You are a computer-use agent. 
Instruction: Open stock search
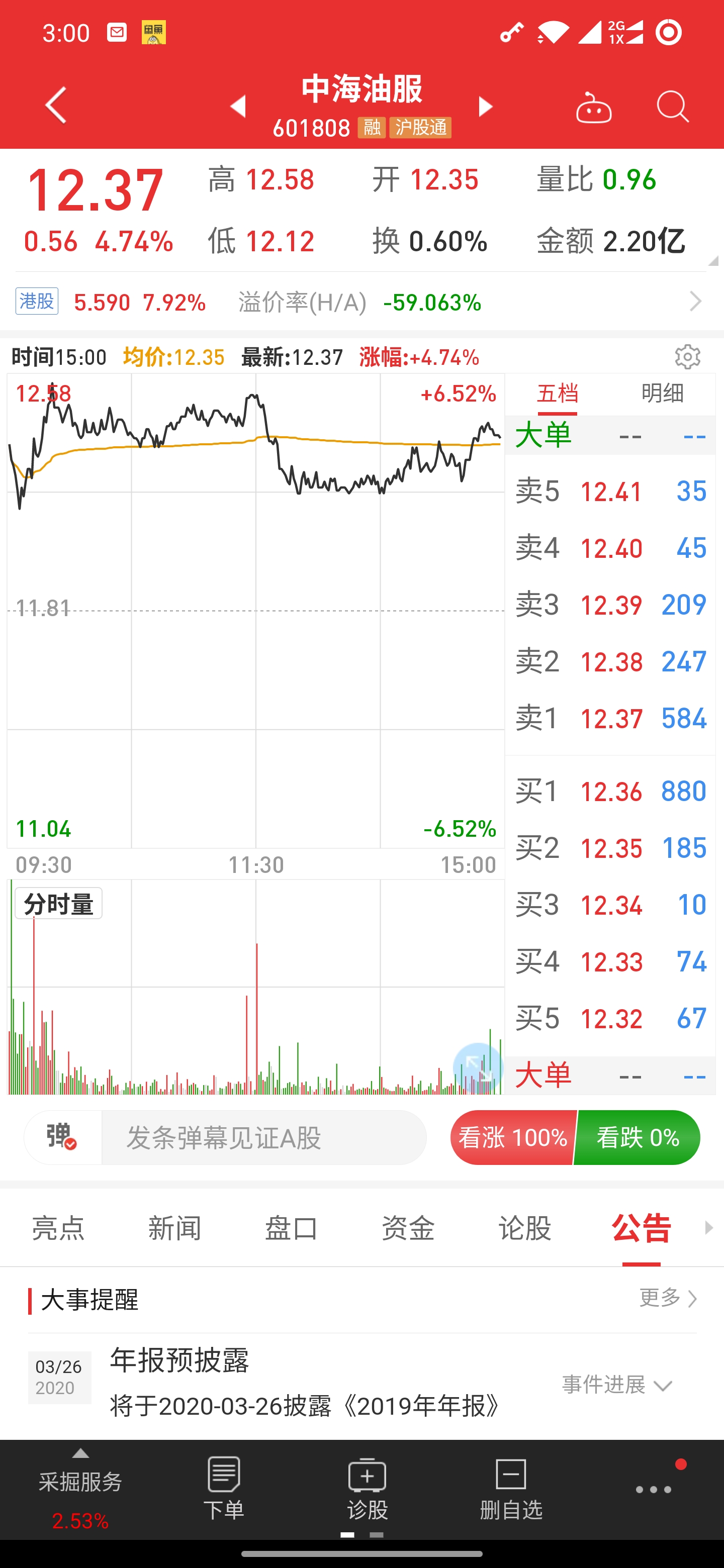[672, 108]
